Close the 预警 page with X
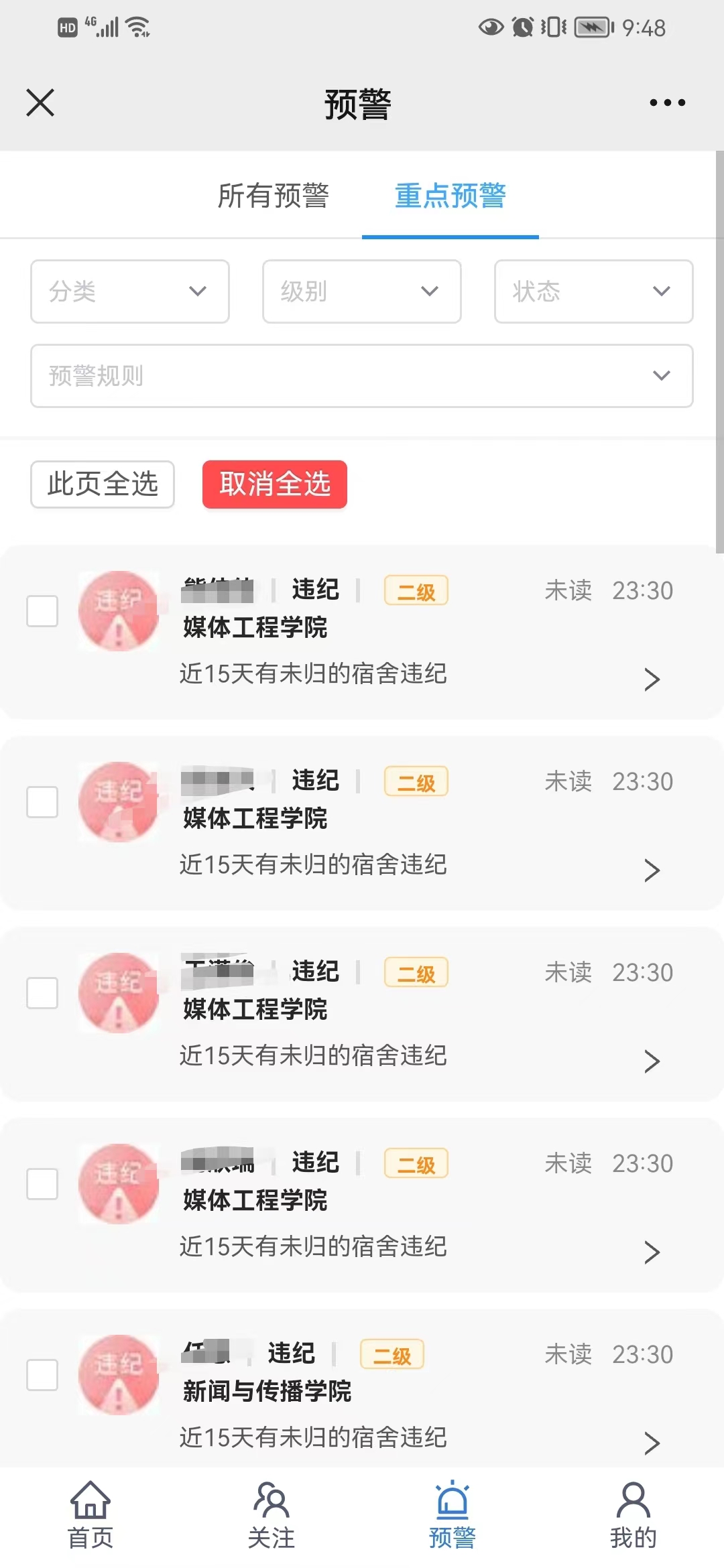 (x=40, y=103)
